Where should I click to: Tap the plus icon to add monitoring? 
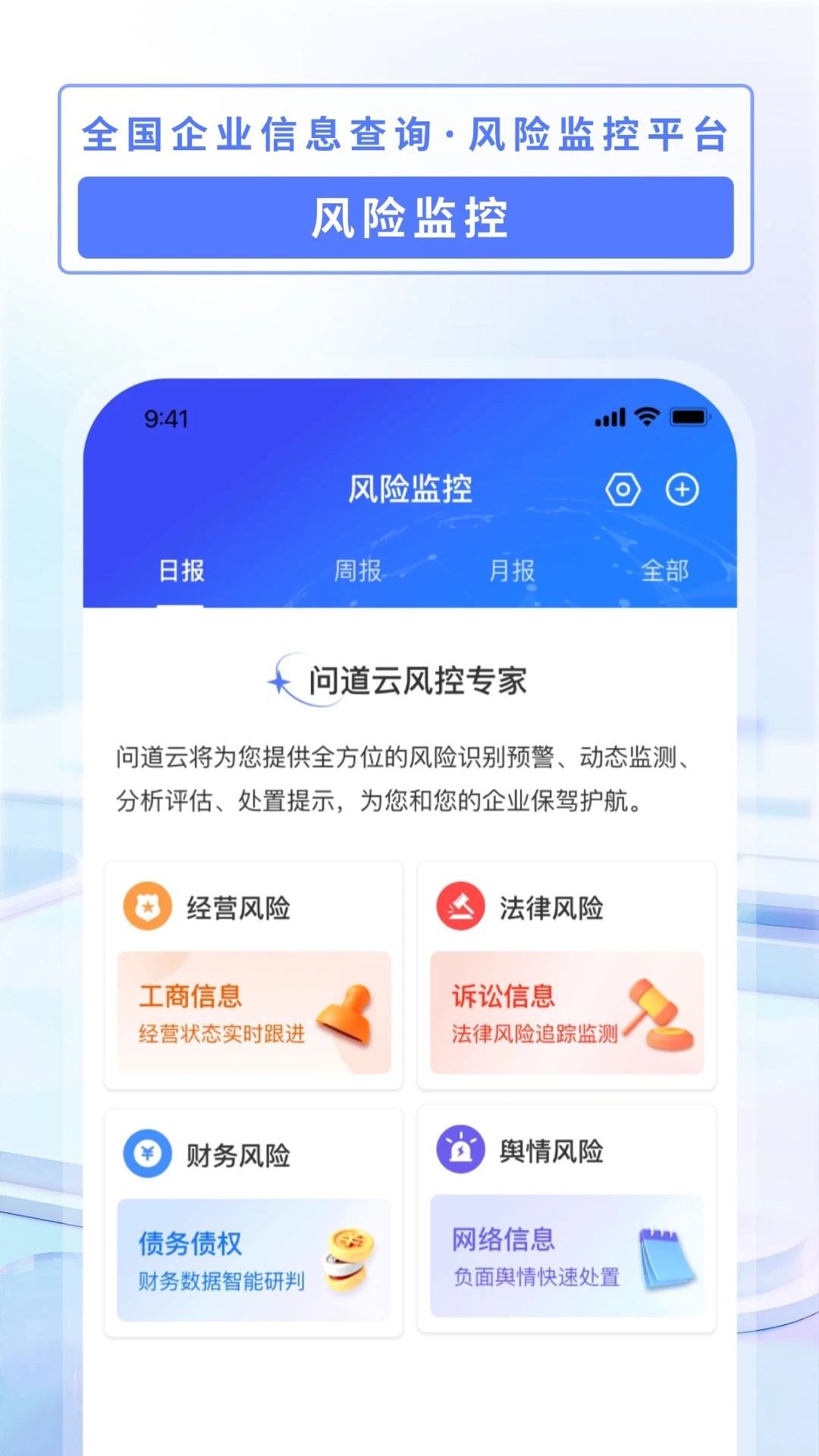pyautogui.click(x=681, y=491)
